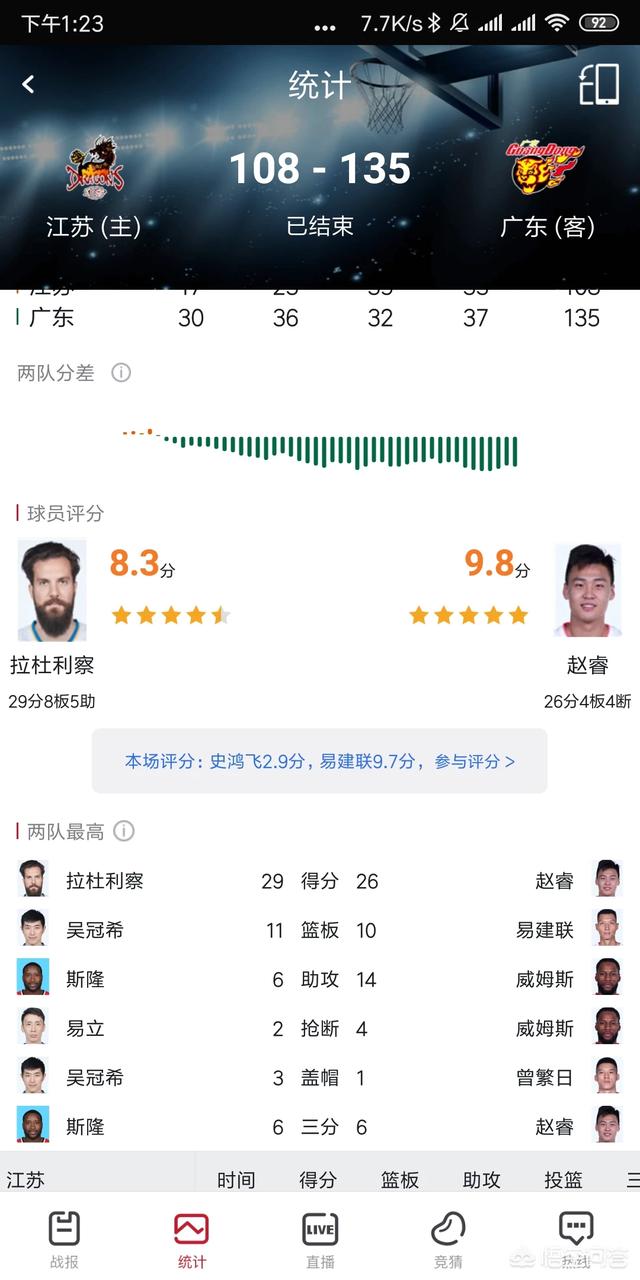The width and height of the screenshot is (640, 1280).
Task: Switch to the 战报 tab
Action: [64, 1239]
